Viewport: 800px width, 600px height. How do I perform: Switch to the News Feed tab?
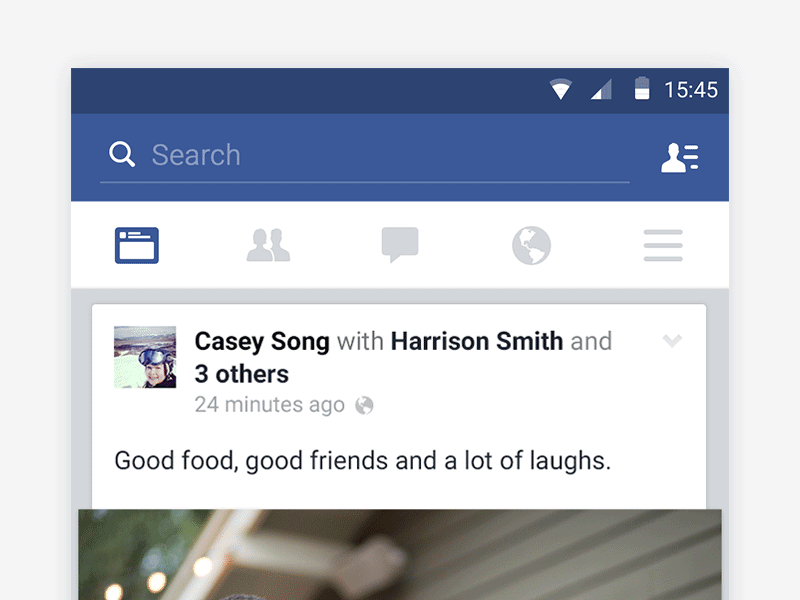(137, 245)
